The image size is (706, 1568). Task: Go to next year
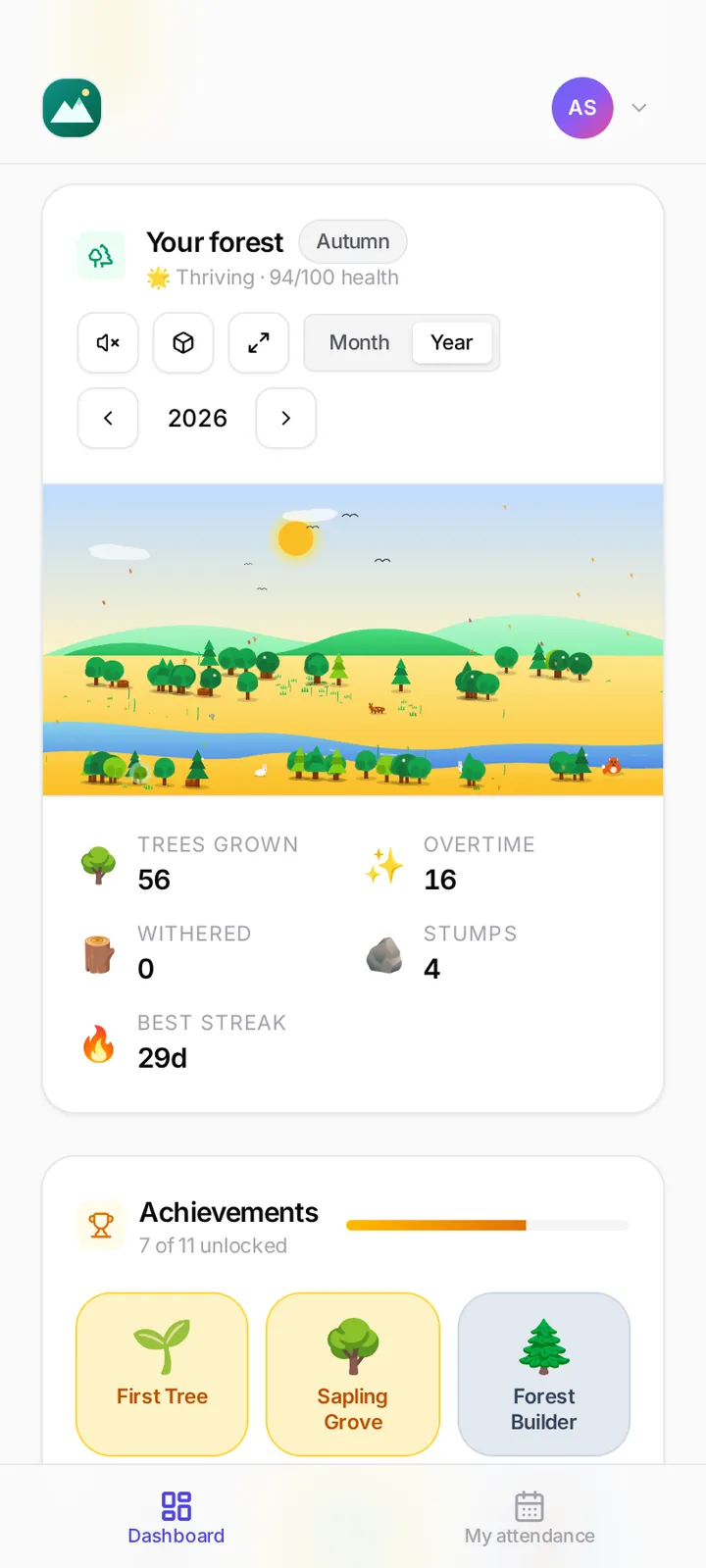(x=286, y=418)
